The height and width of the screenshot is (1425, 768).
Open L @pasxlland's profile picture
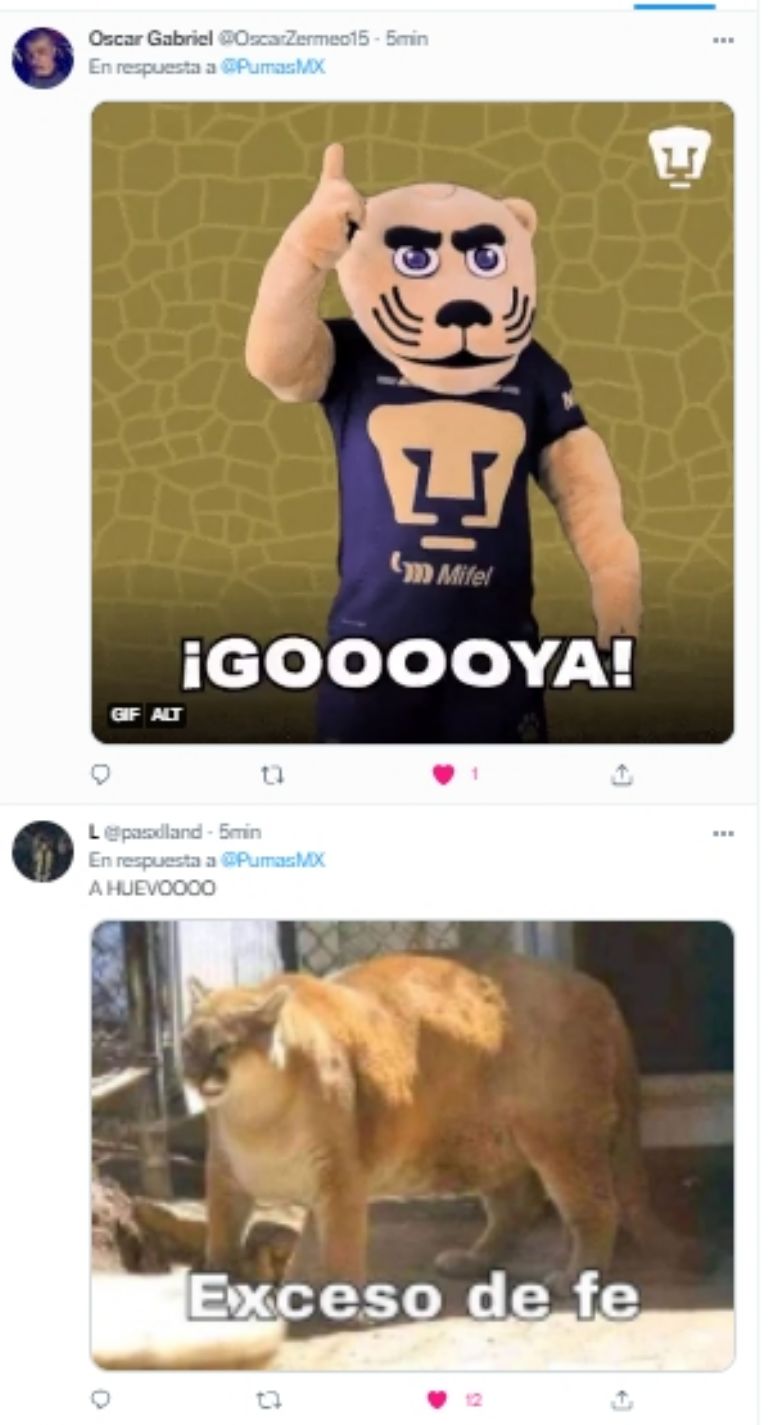pyautogui.click(x=42, y=851)
